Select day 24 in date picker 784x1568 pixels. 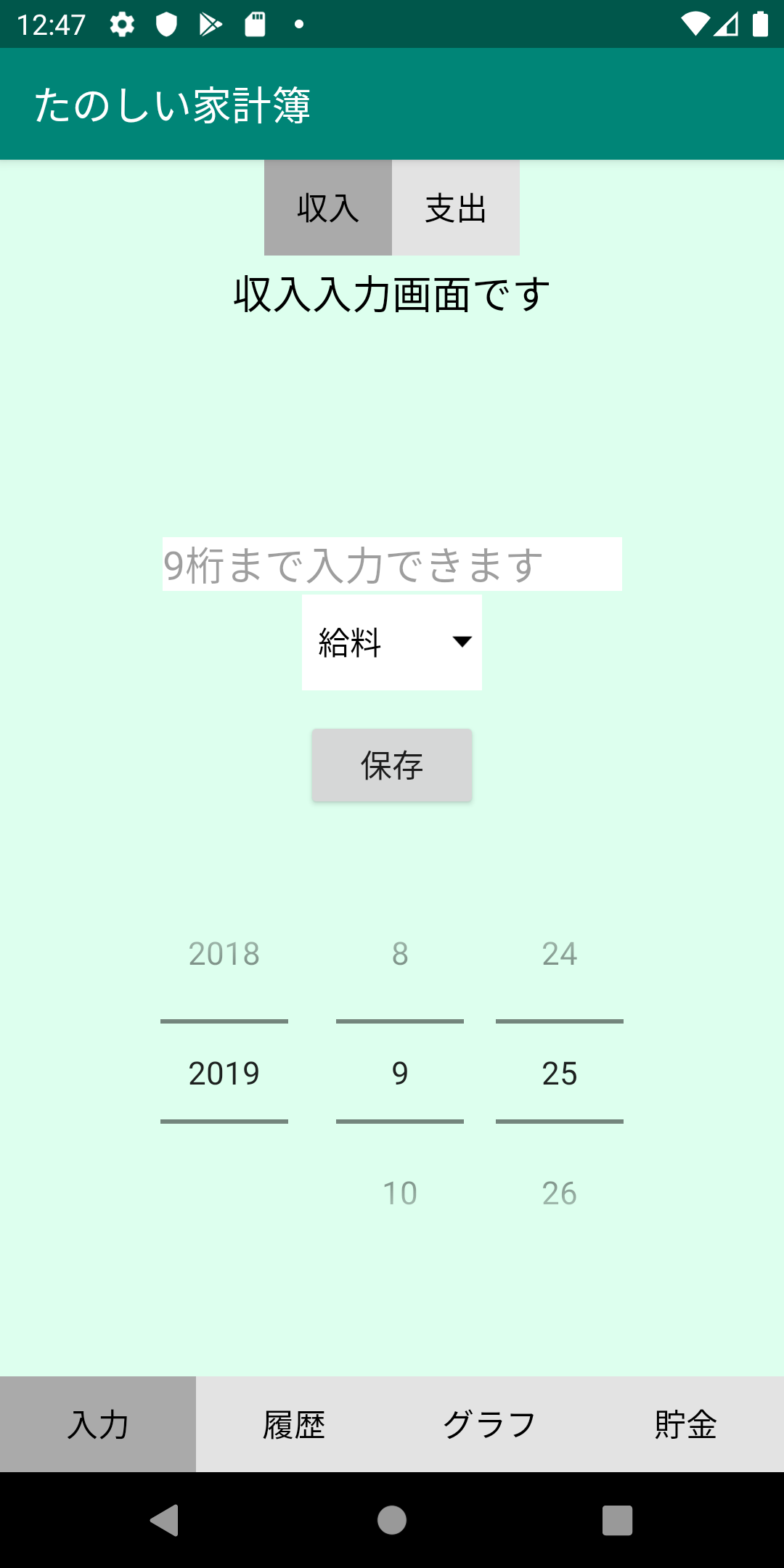(x=560, y=954)
